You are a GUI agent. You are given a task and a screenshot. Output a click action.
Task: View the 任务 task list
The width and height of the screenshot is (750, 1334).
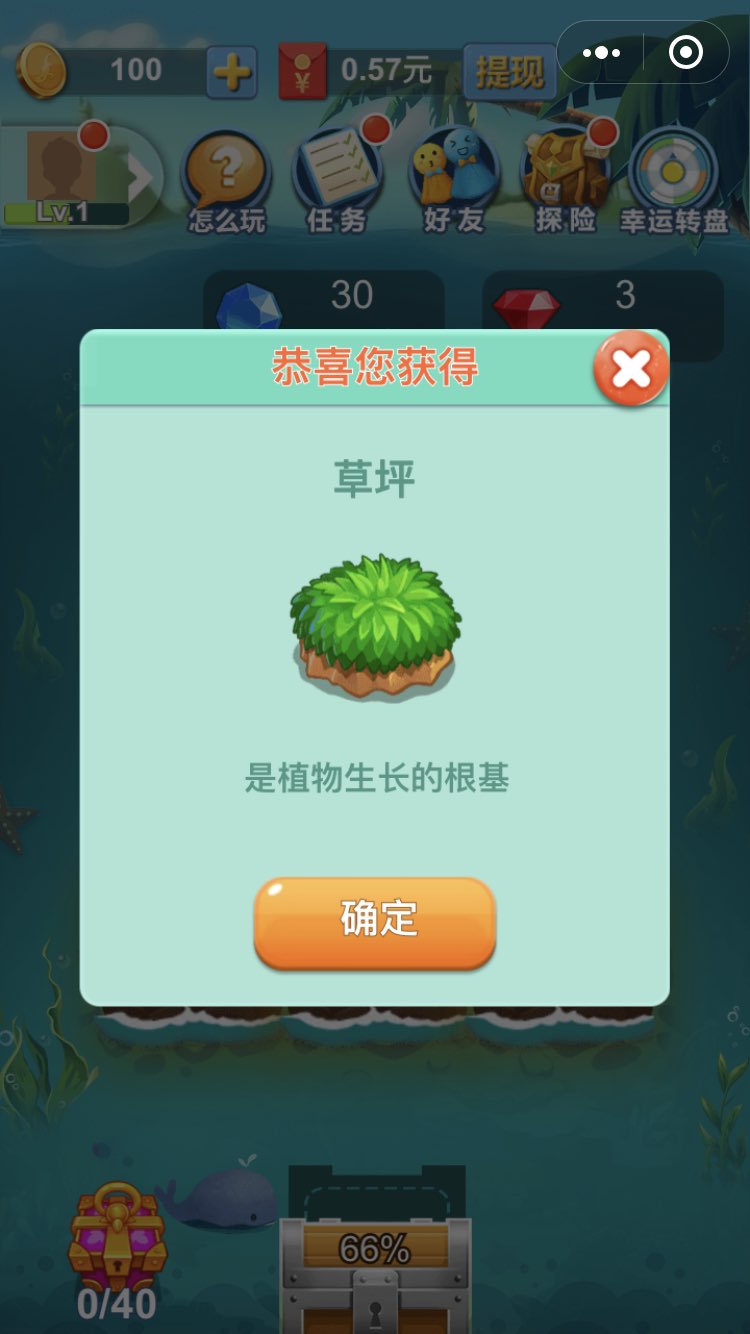337,182
